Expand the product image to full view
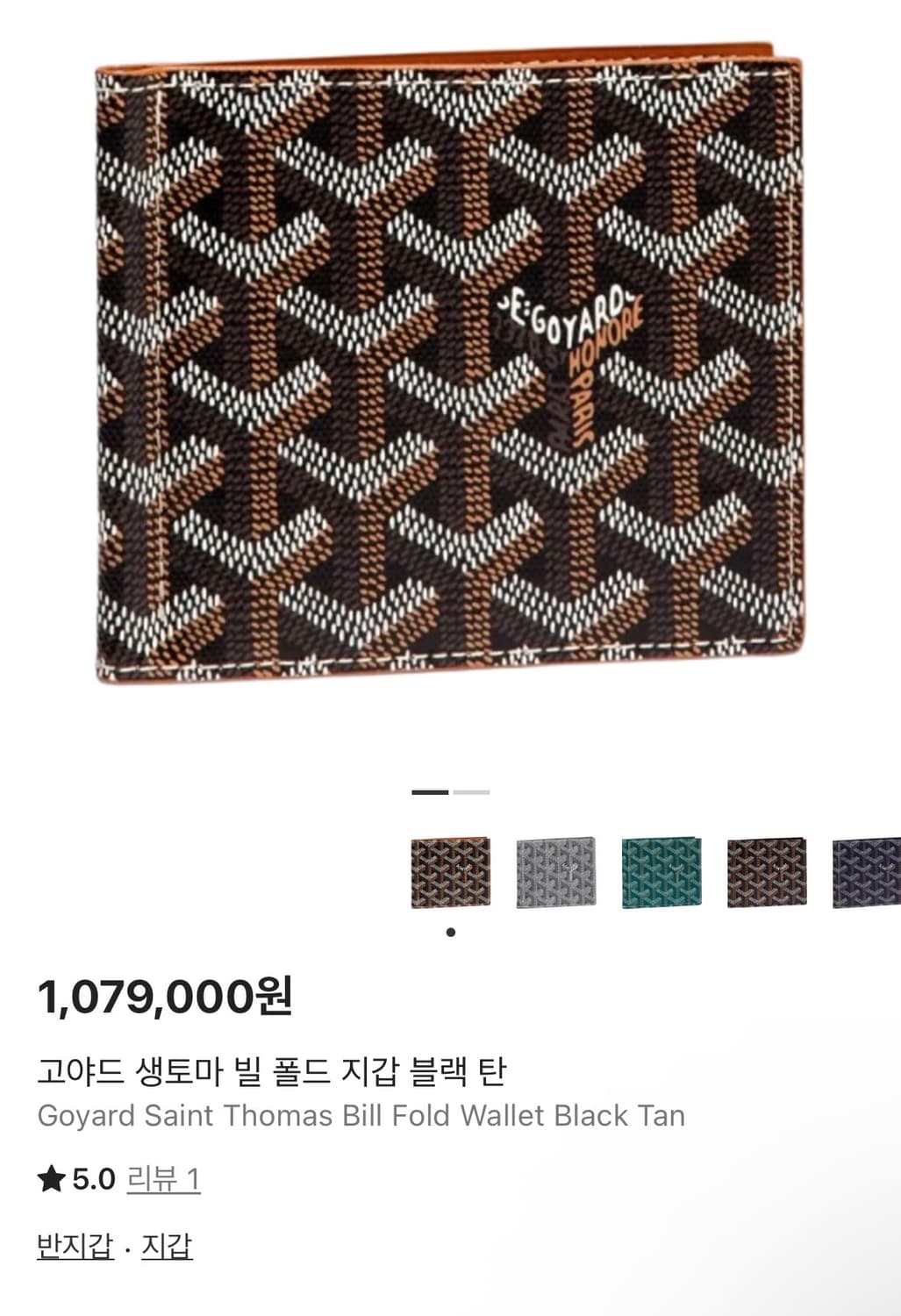 click(449, 368)
